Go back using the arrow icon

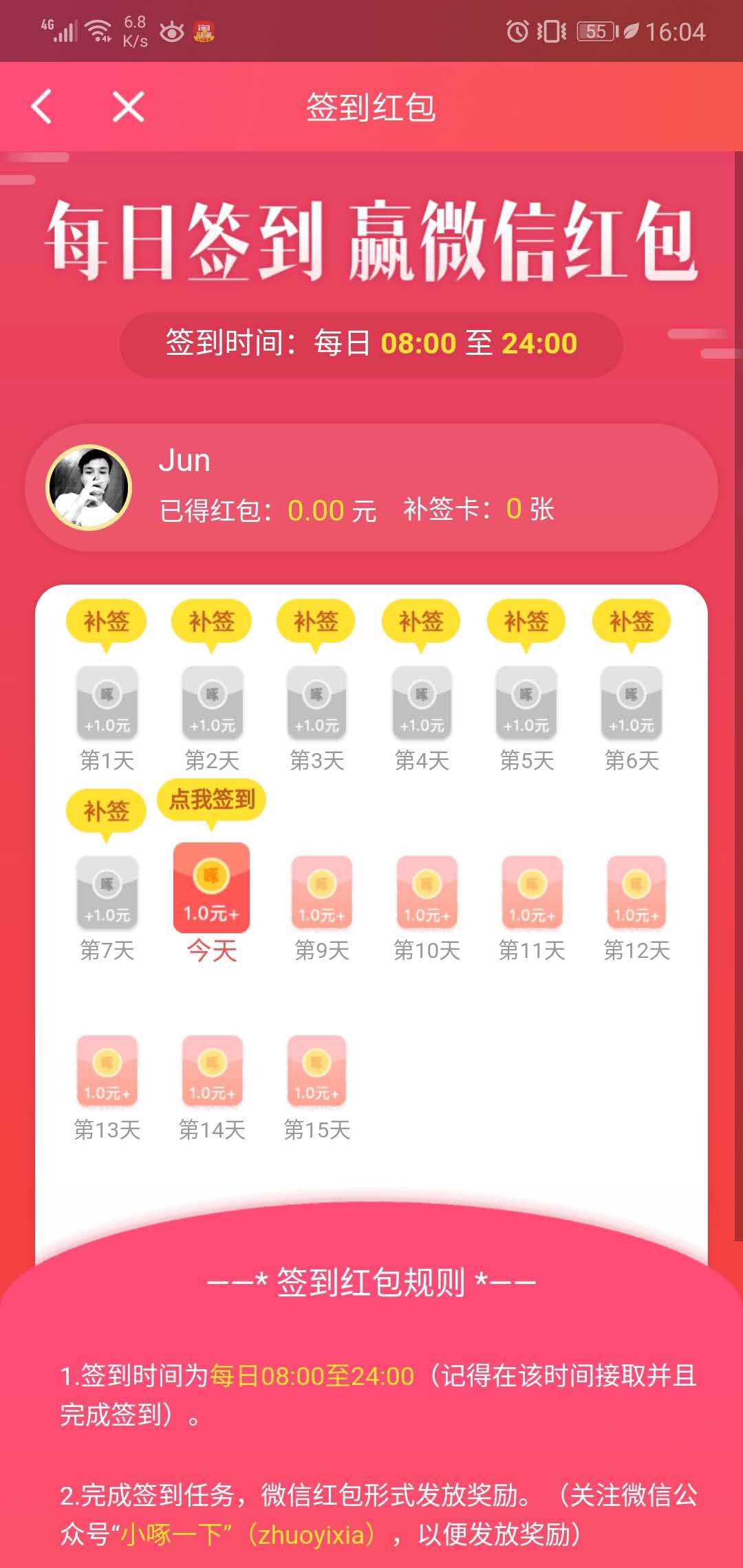41,107
